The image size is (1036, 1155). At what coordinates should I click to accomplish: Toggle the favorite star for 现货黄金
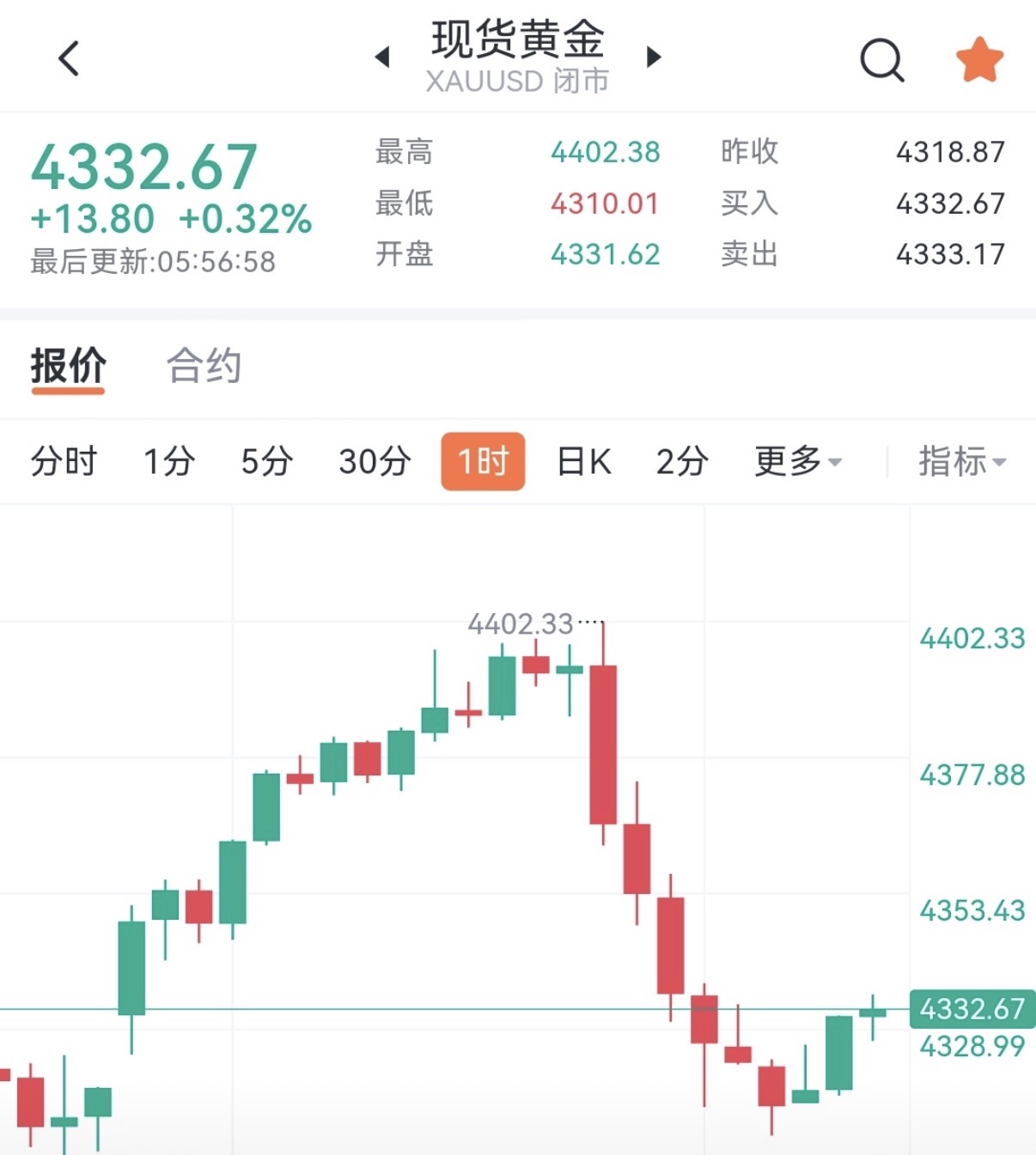click(979, 59)
